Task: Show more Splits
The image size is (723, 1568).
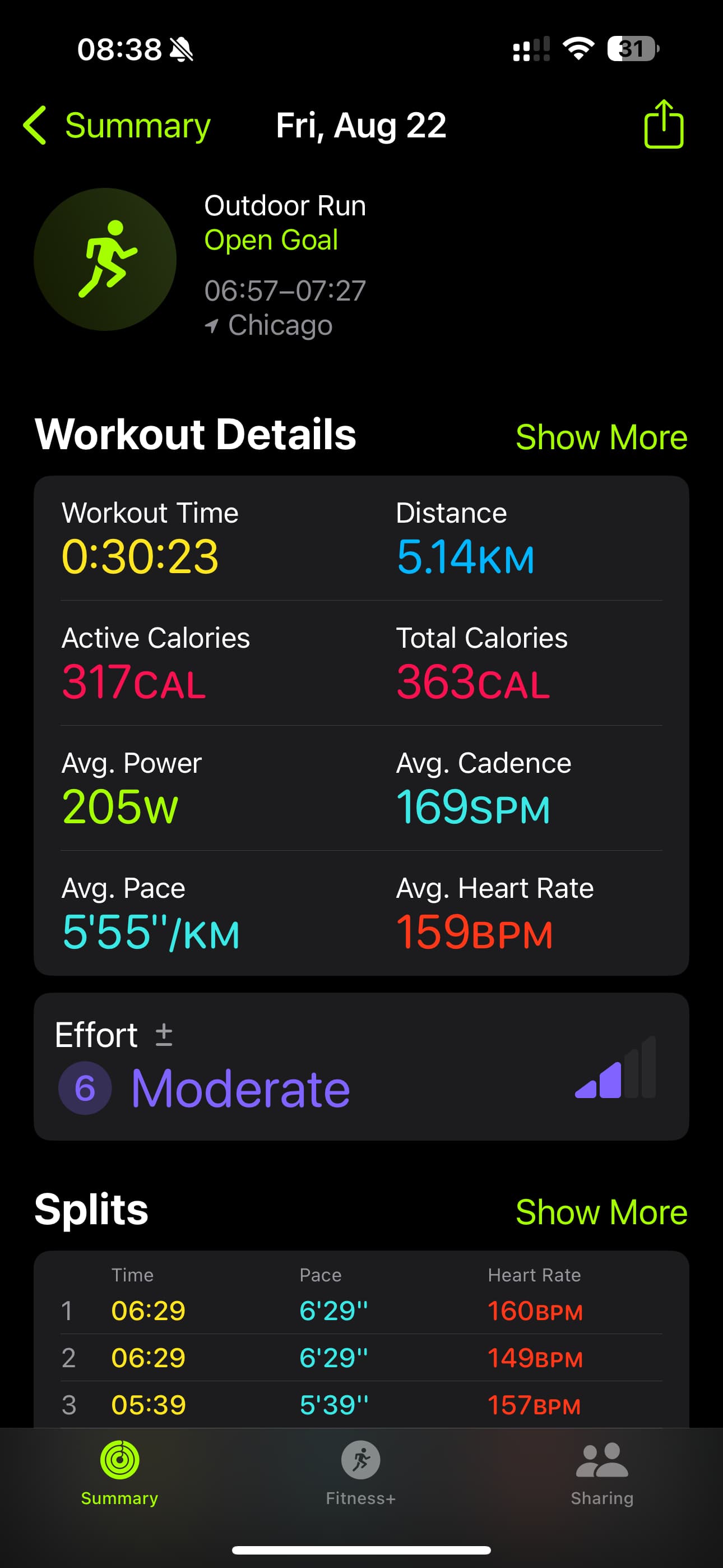Action: coord(601,1212)
